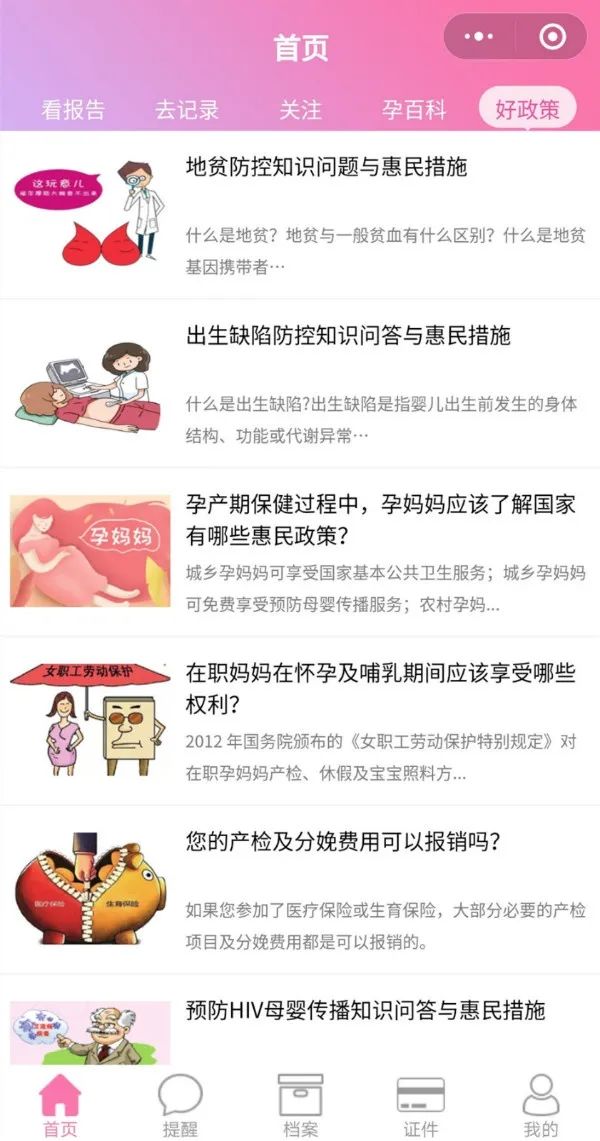Screen dimensions: 600x1141
Task: Open article 预防HIV母婴传播知识问答与惠民措施
Action: (365, 1011)
